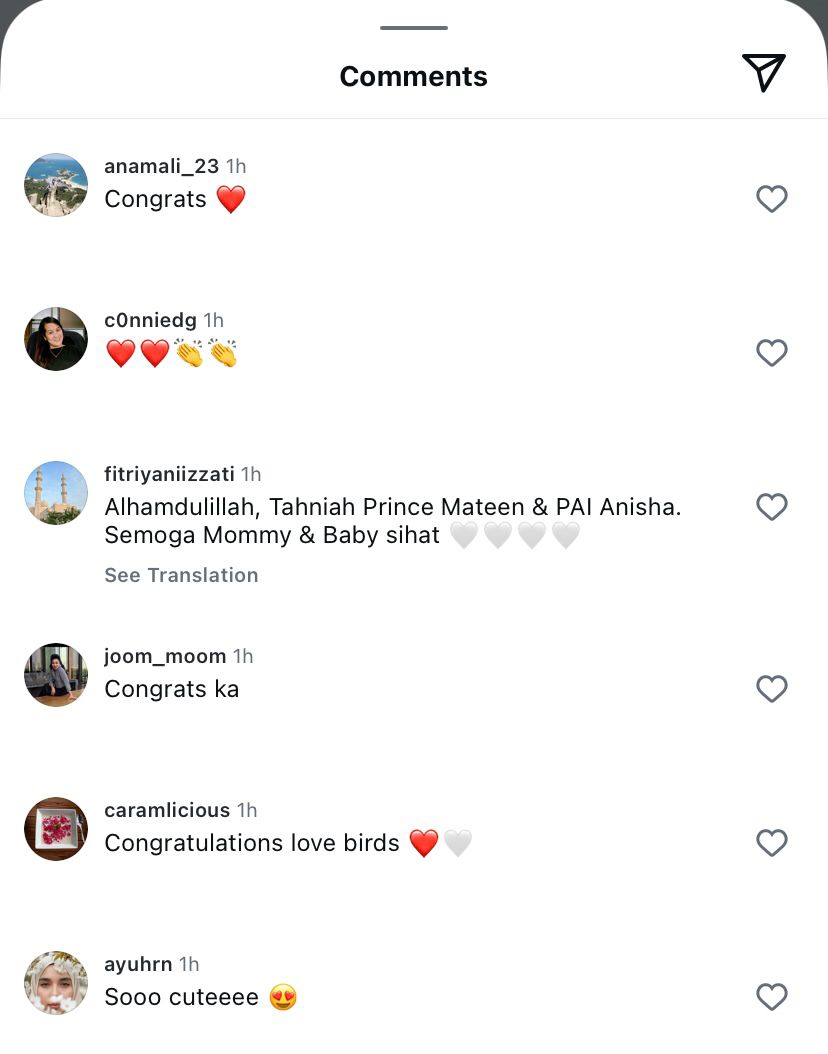Like caramlicious's comment
Image resolution: width=828 pixels, height=1054 pixels.
(x=771, y=843)
